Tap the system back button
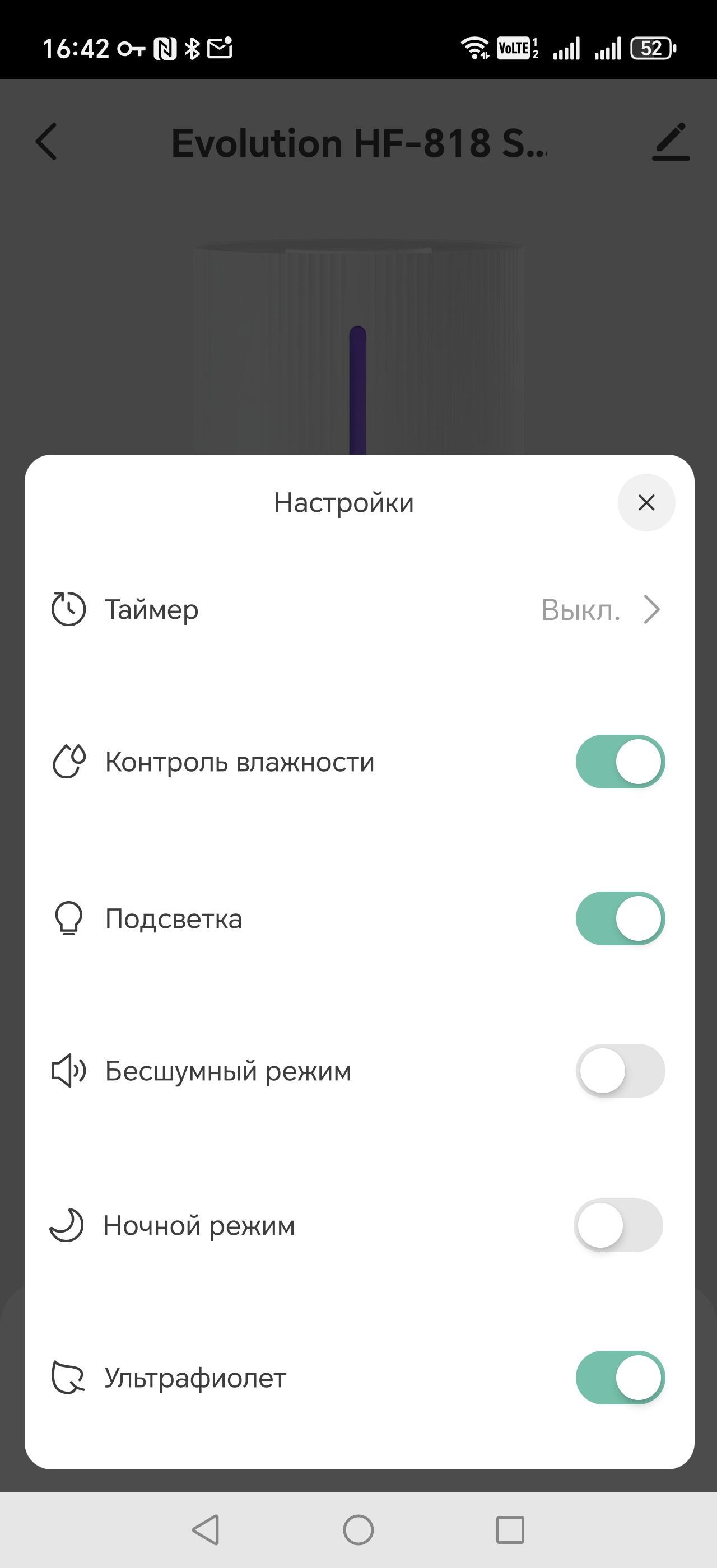The width and height of the screenshot is (717, 1568). tap(206, 1530)
